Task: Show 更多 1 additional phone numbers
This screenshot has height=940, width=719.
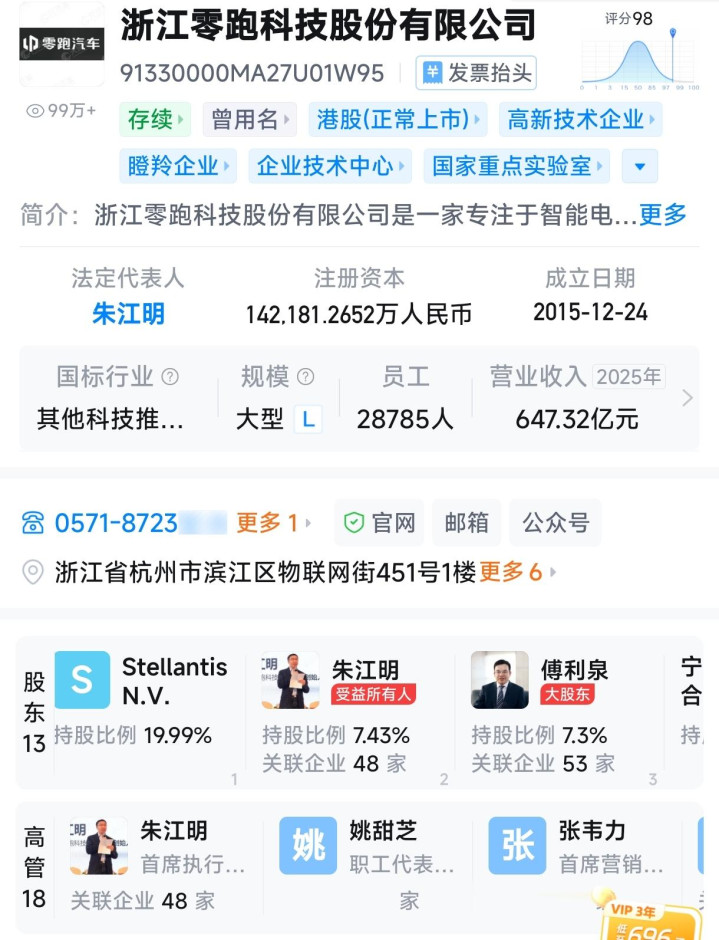Action: pyautogui.click(x=273, y=523)
